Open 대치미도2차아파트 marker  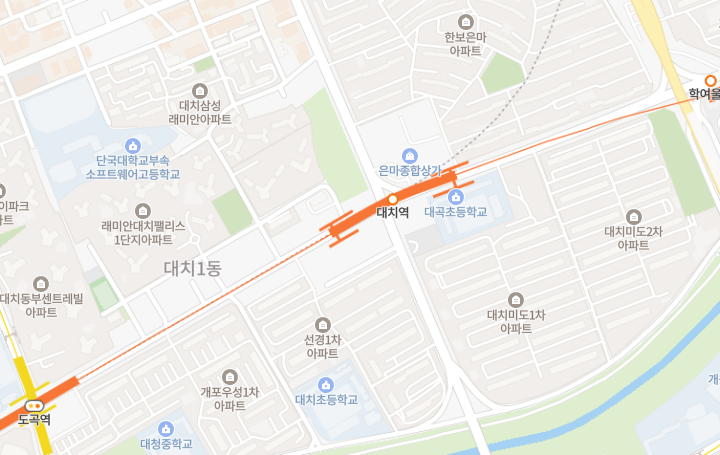(633, 216)
